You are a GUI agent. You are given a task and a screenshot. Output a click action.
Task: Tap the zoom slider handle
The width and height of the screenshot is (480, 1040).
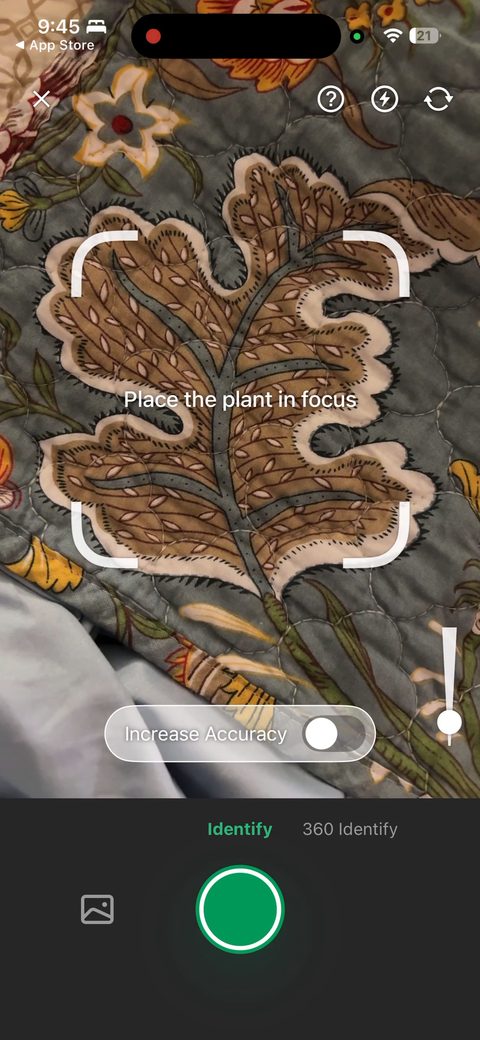[x=450, y=721]
